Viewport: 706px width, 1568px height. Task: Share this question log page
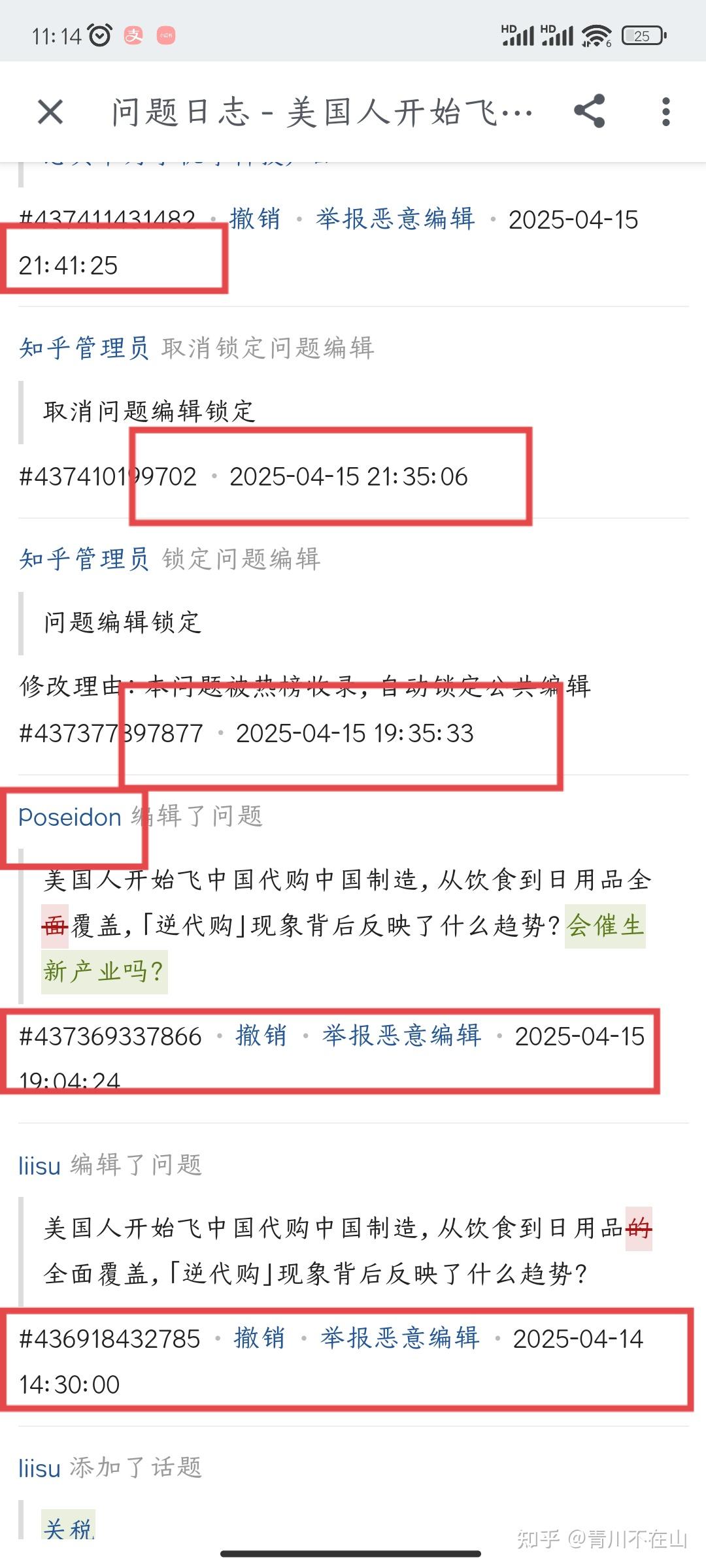(x=590, y=112)
